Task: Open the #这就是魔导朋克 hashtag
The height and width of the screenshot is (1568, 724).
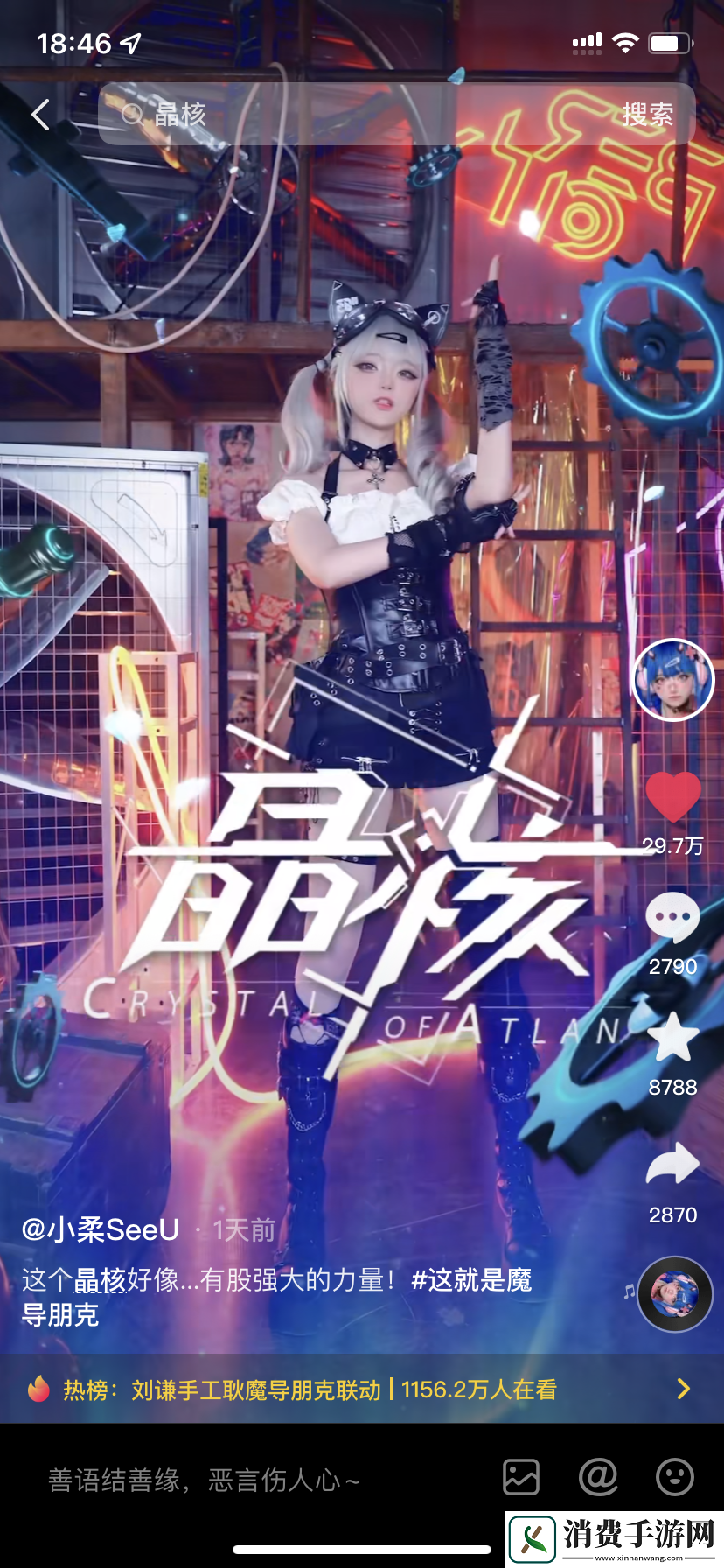Action: tap(470, 1280)
